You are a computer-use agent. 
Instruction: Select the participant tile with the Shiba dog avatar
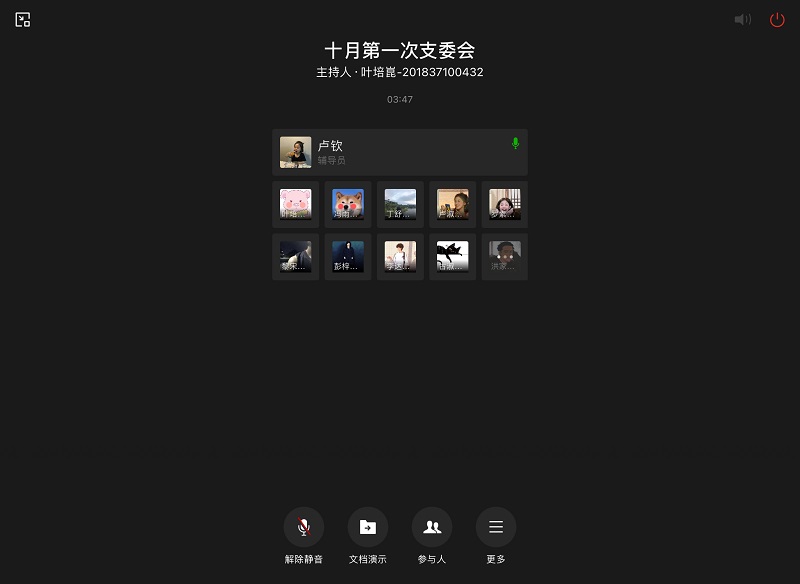pos(348,205)
